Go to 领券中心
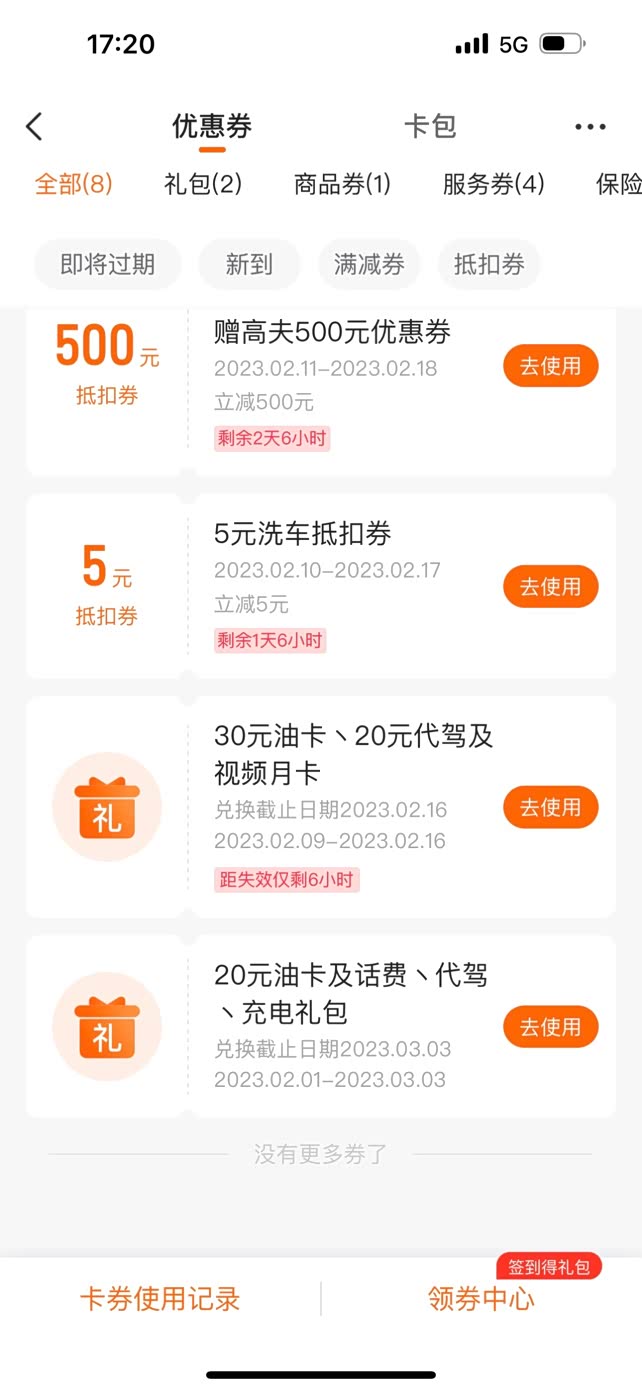This screenshot has width=642, height=1391. click(481, 1299)
